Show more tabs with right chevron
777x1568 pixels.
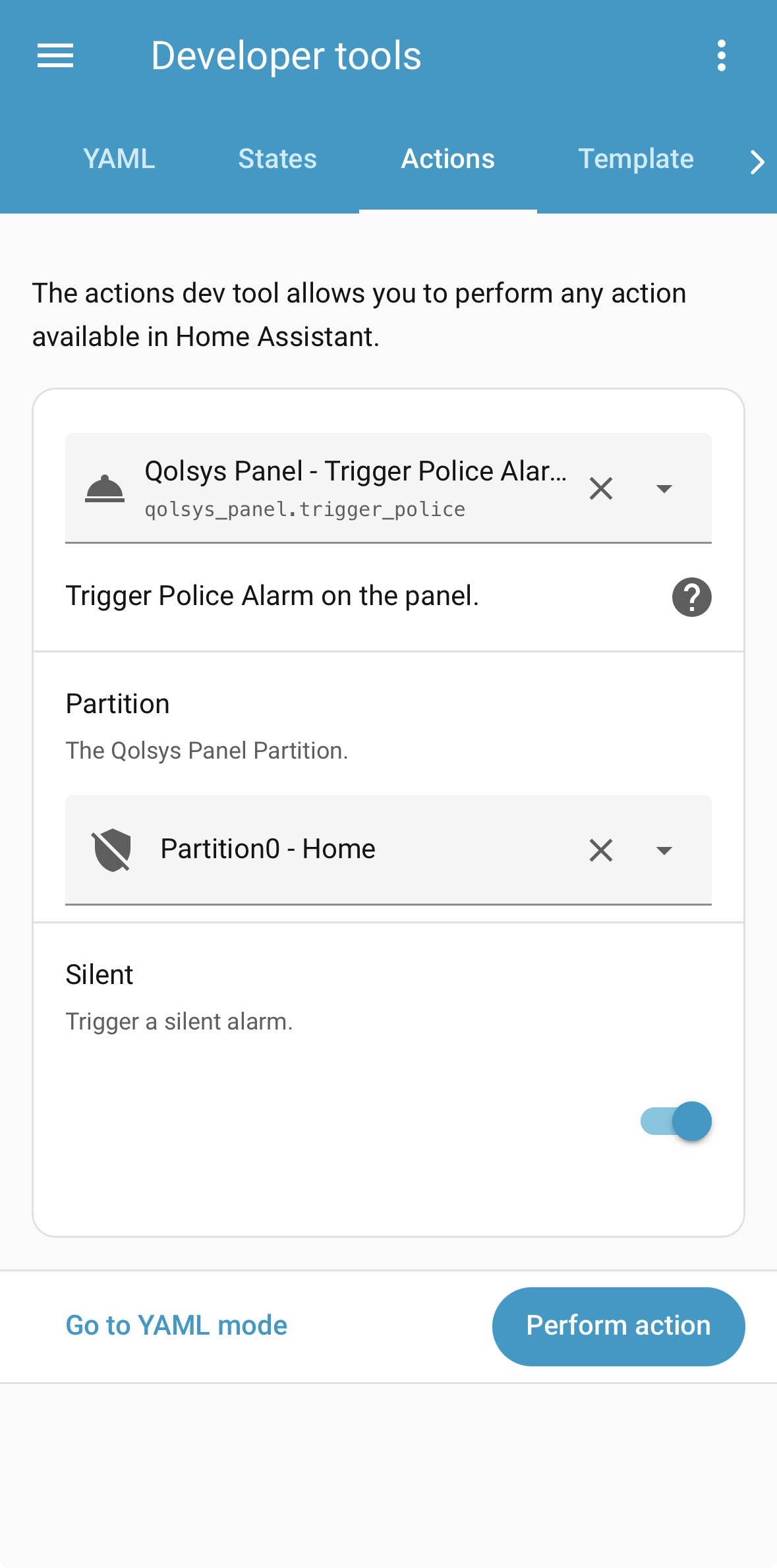(757, 161)
